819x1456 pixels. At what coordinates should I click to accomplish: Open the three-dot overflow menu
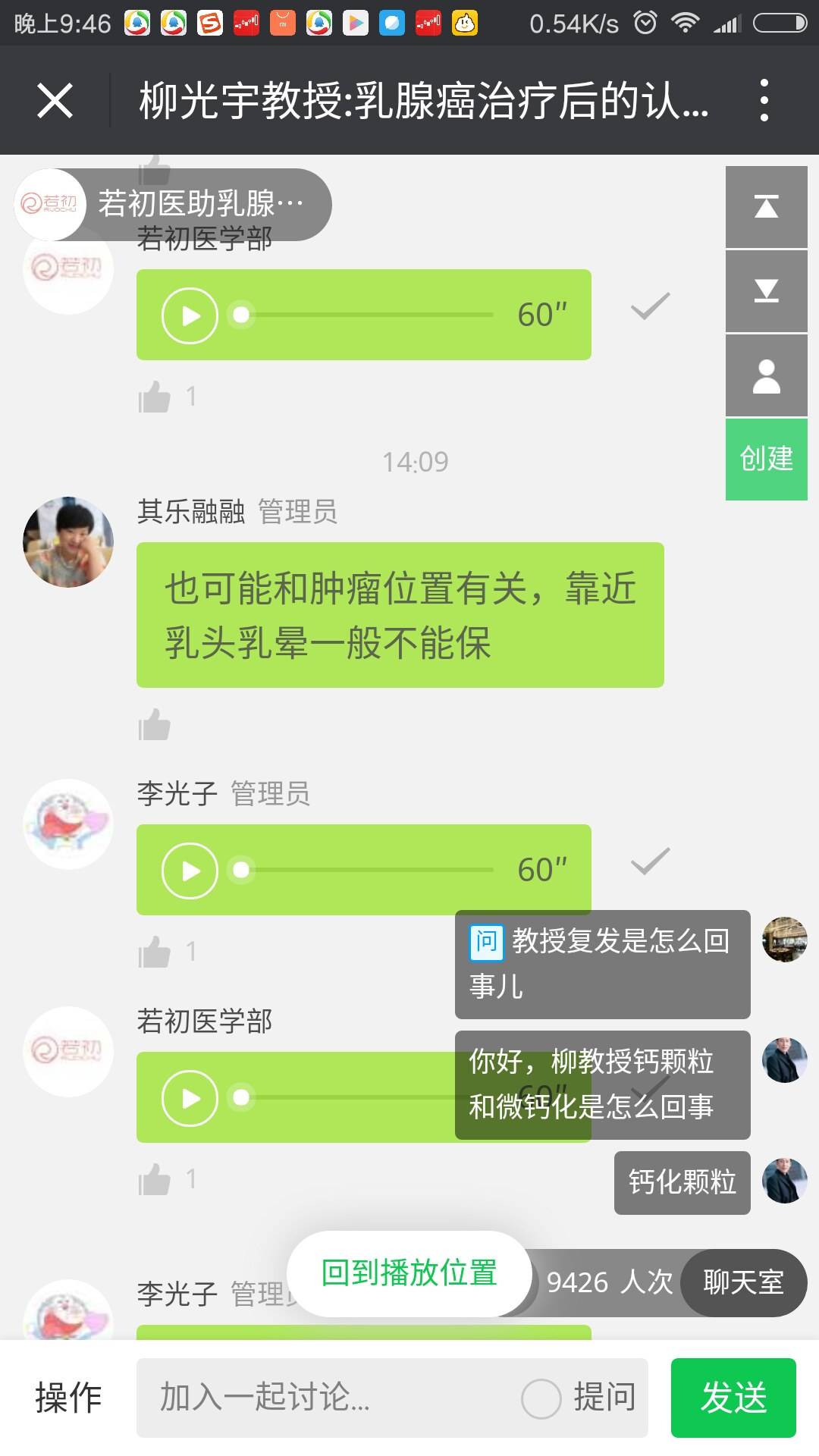point(764,101)
